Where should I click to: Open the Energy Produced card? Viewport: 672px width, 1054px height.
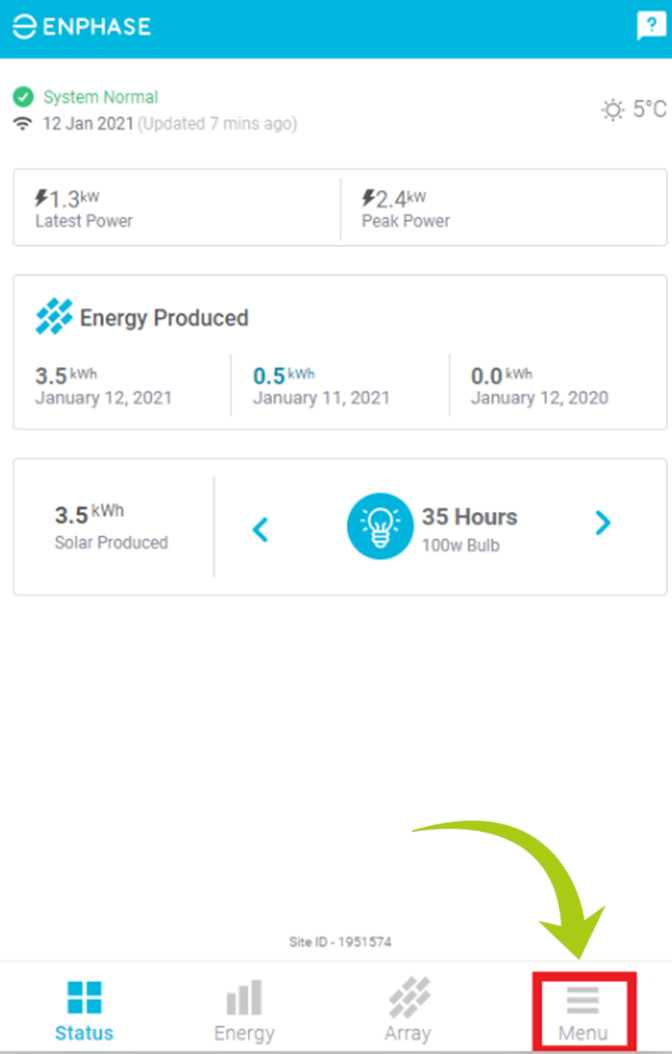pyautogui.click(x=339, y=352)
